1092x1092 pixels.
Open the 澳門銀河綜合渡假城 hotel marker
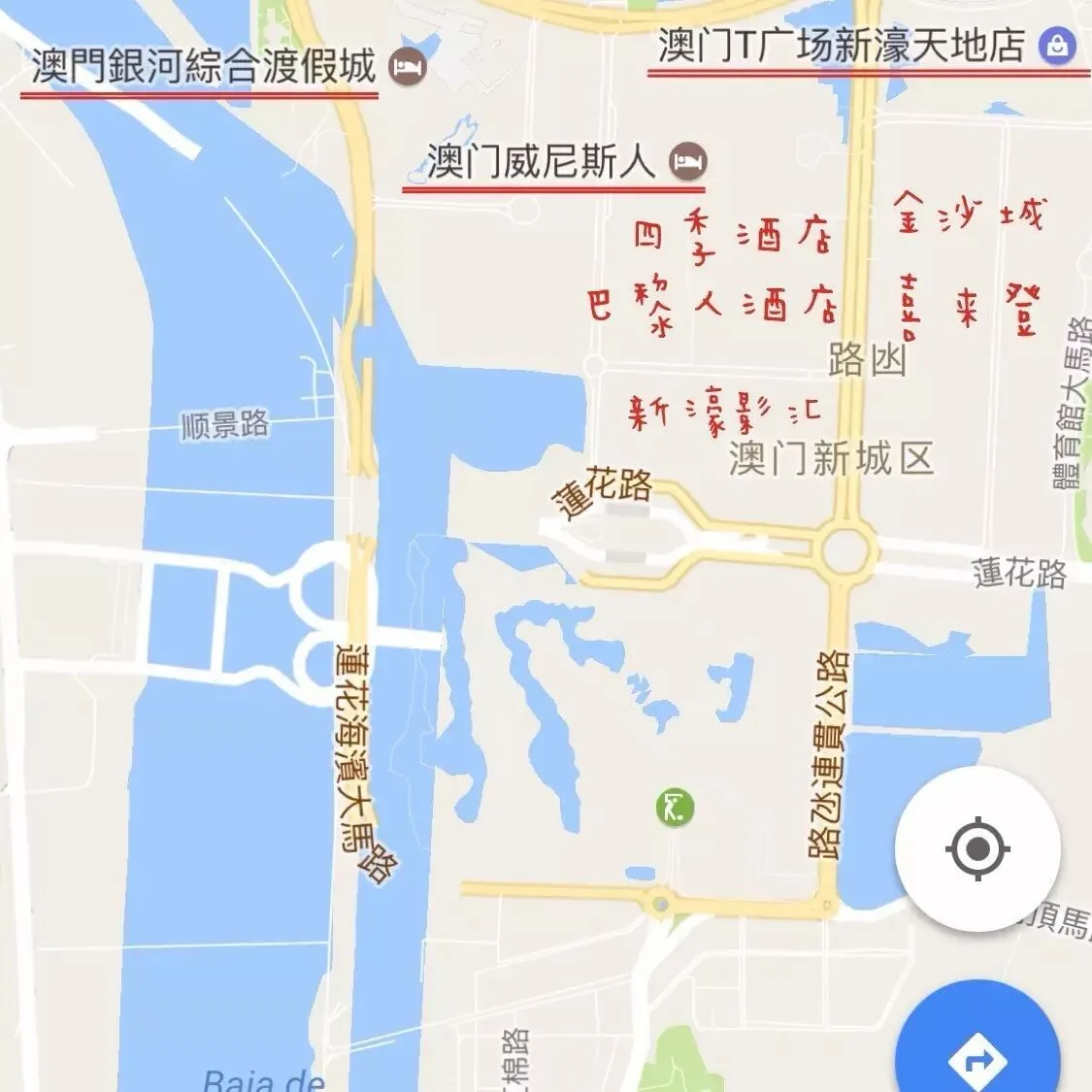coord(408,67)
